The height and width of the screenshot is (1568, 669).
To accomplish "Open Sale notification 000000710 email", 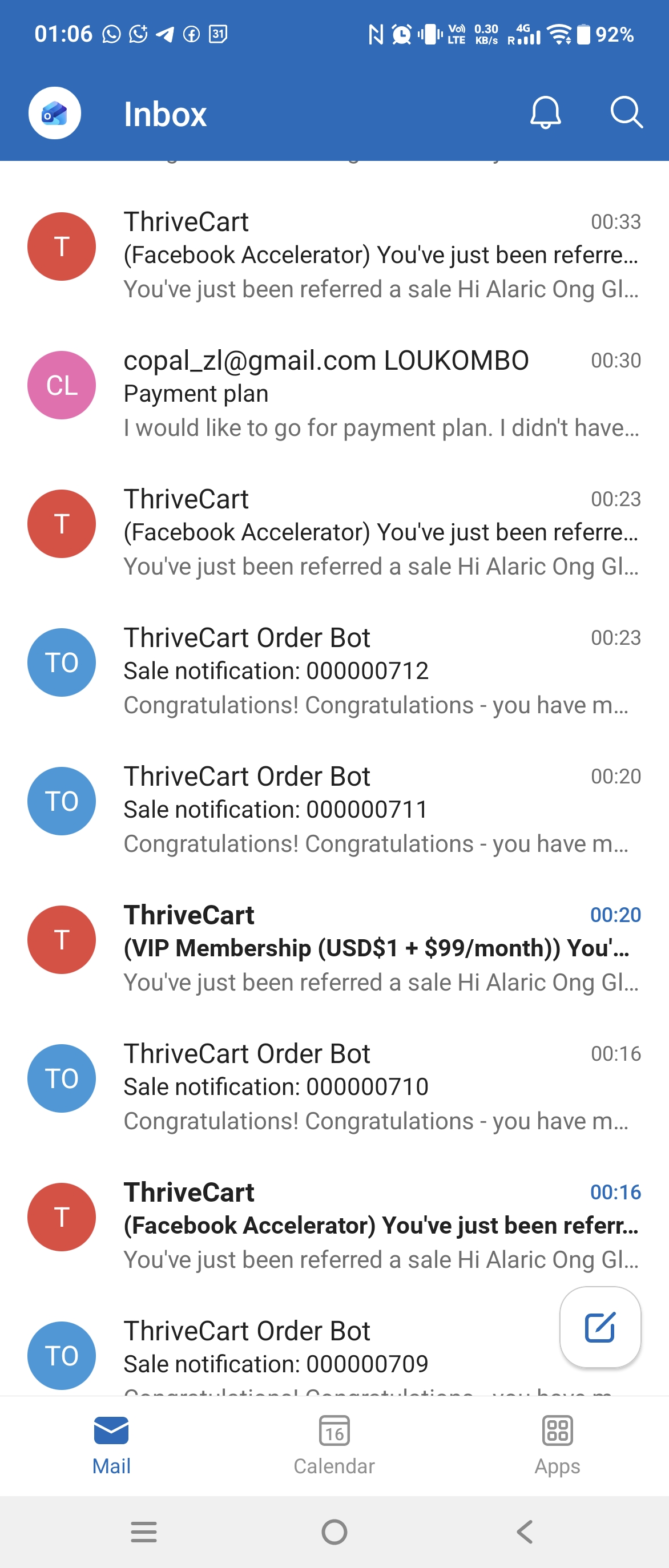I will point(334,1087).
